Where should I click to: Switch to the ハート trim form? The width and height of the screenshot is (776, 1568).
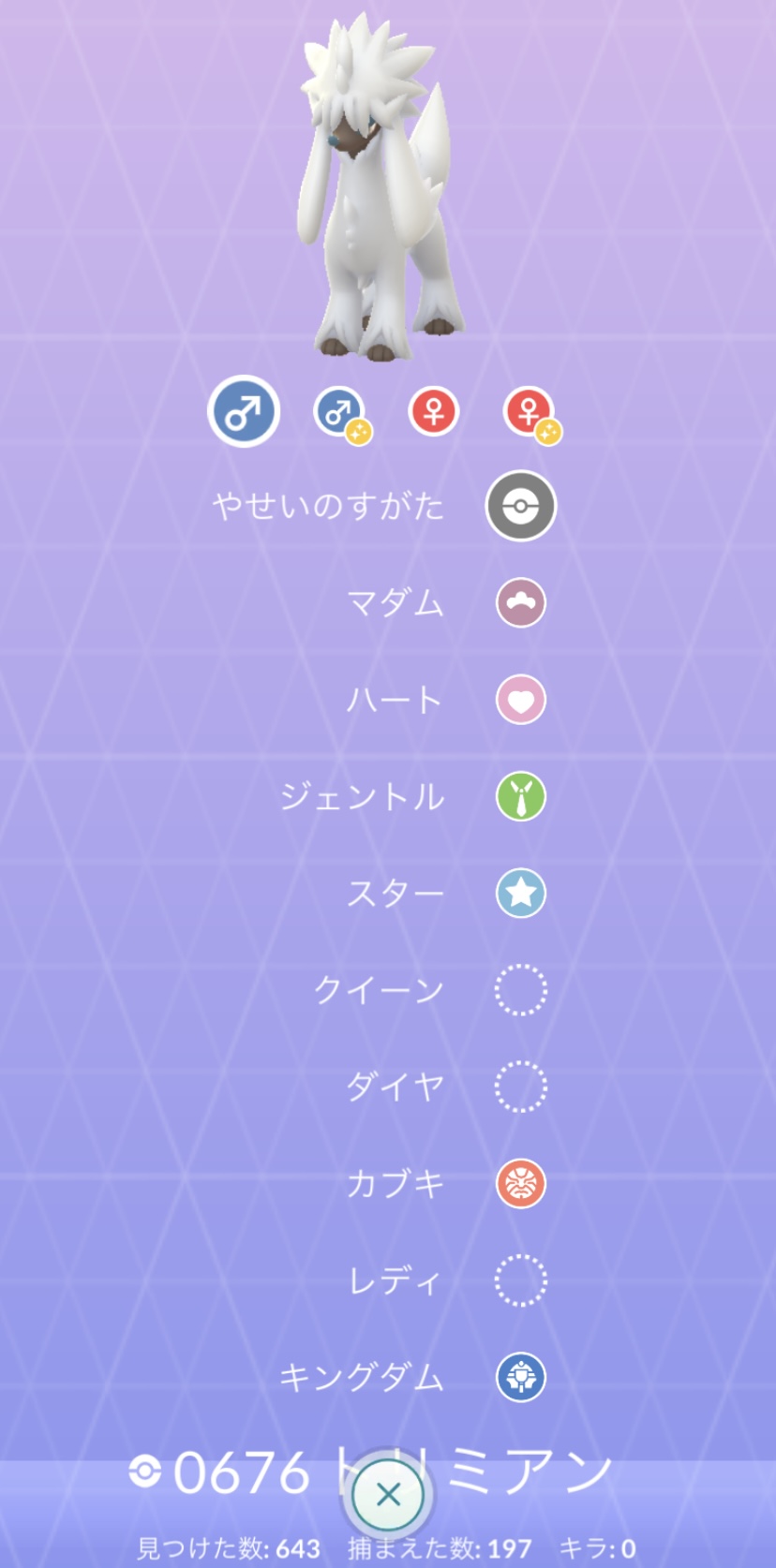point(520,700)
